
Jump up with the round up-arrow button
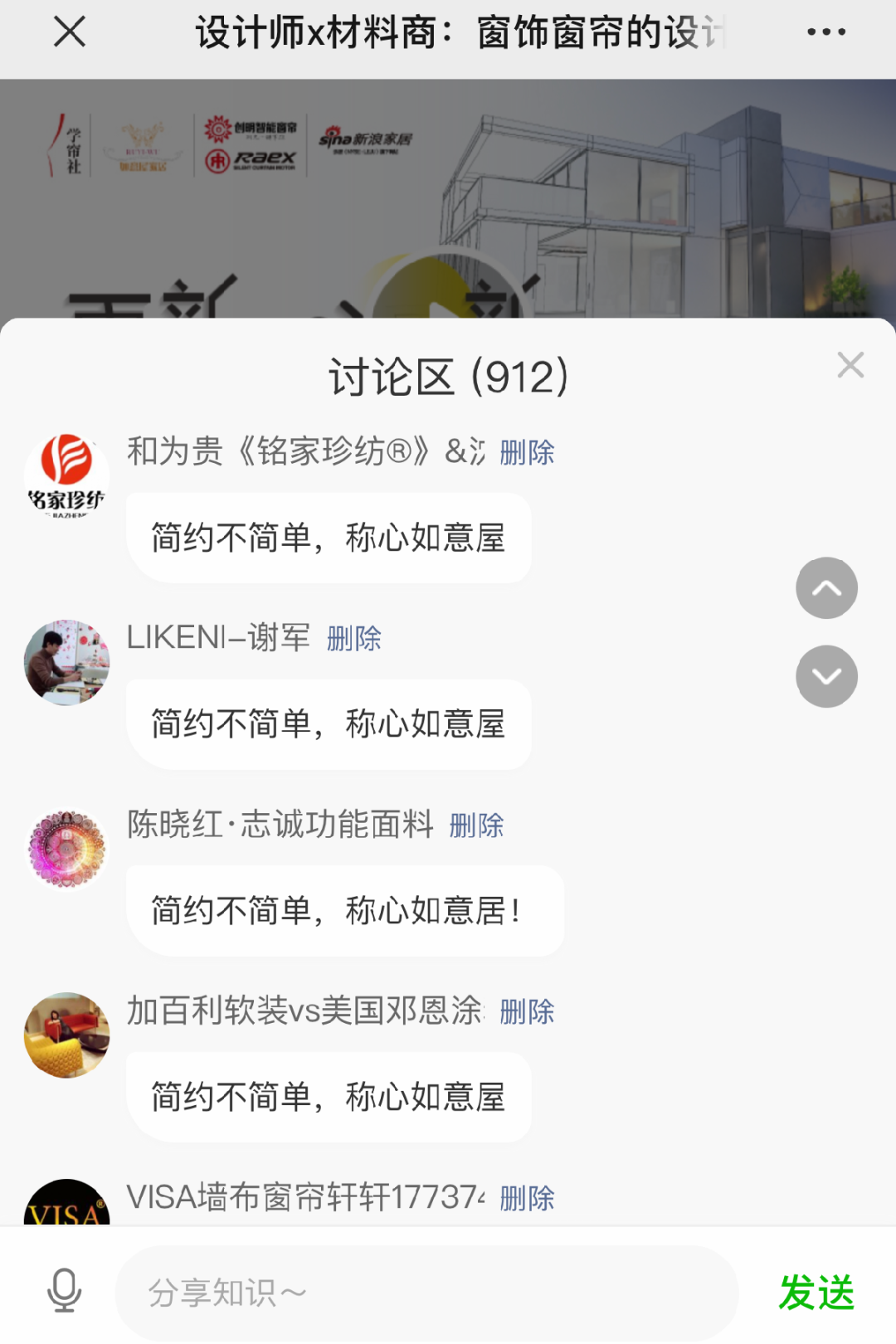point(826,588)
